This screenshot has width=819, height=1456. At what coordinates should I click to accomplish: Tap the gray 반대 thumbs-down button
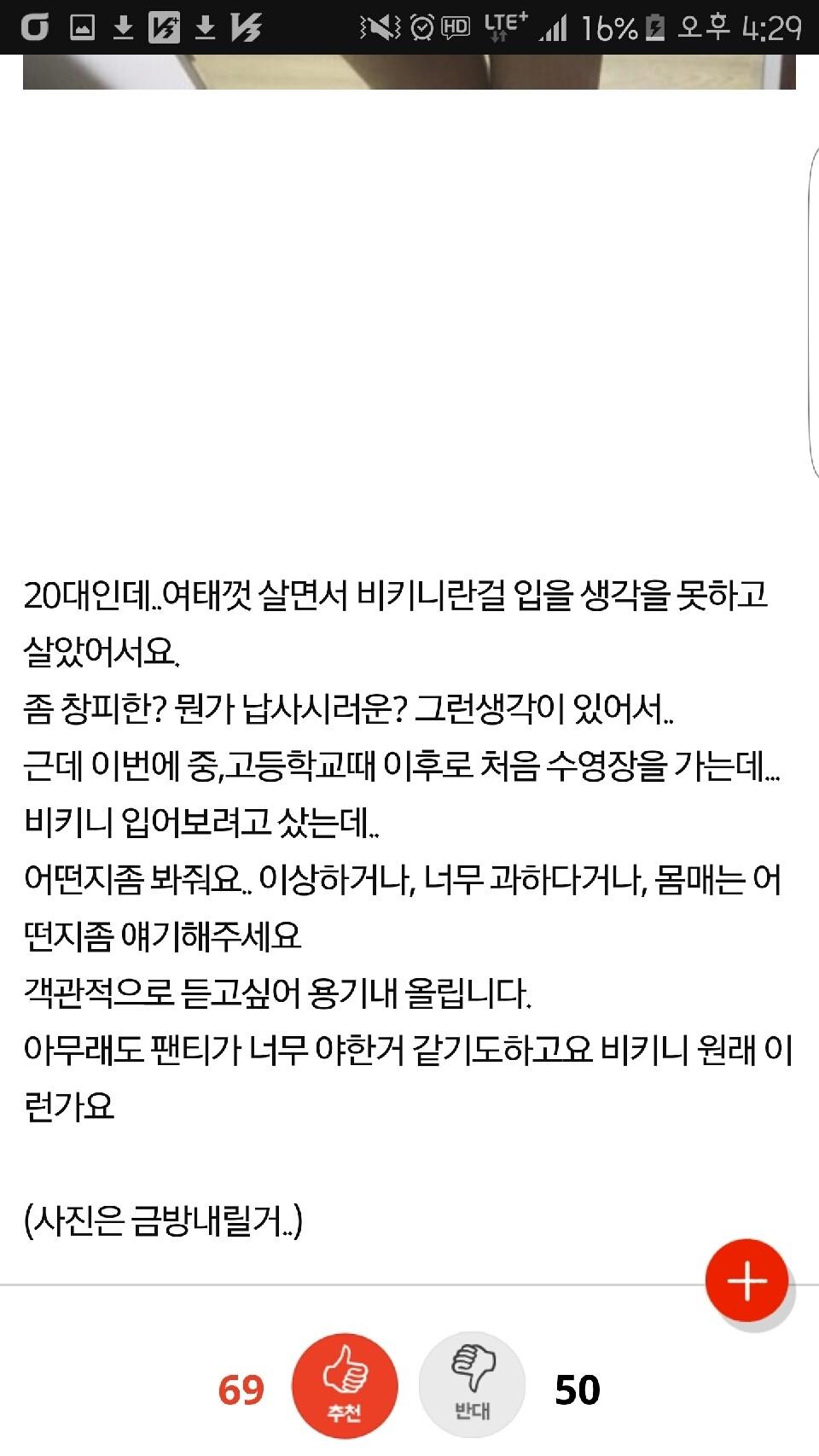click(x=472, y=1385)
